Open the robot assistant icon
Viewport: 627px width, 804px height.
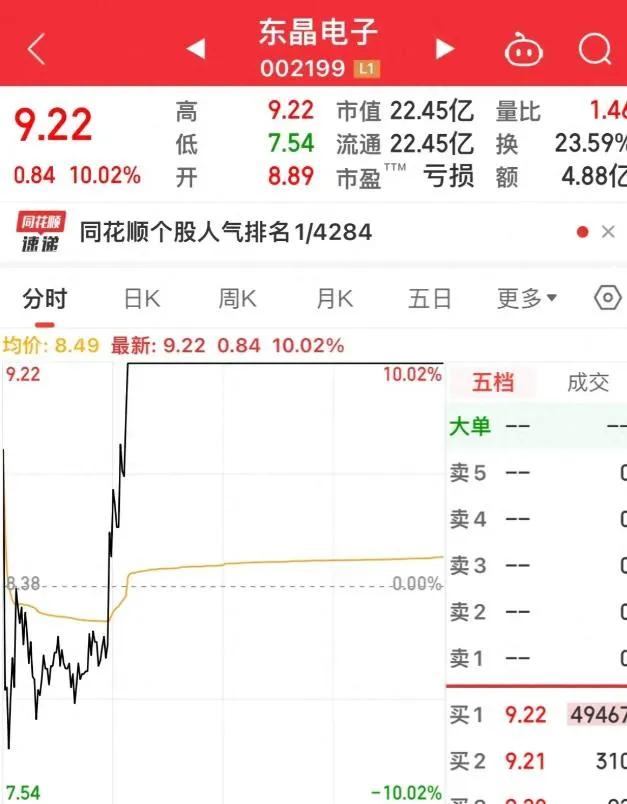(x=523, y=48)
